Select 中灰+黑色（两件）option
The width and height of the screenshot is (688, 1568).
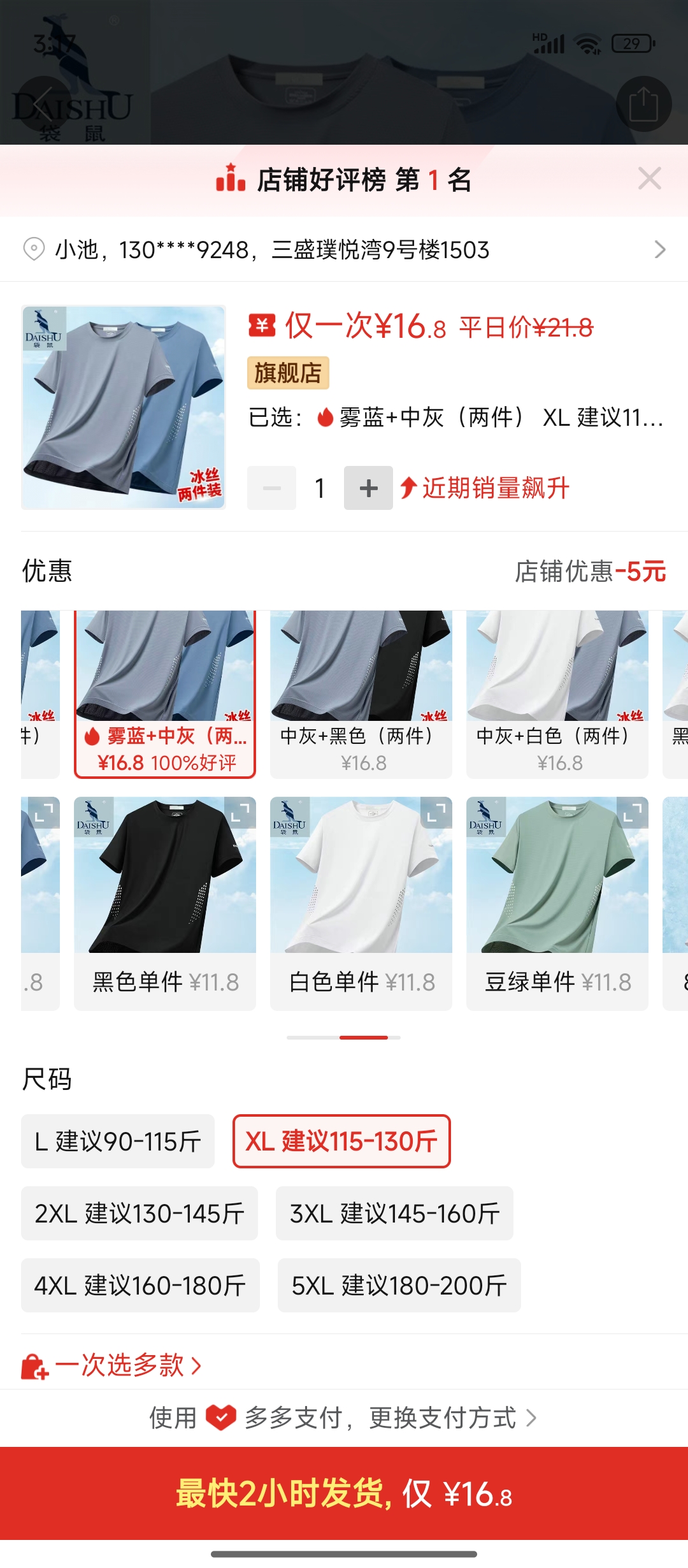click(361, 693)
